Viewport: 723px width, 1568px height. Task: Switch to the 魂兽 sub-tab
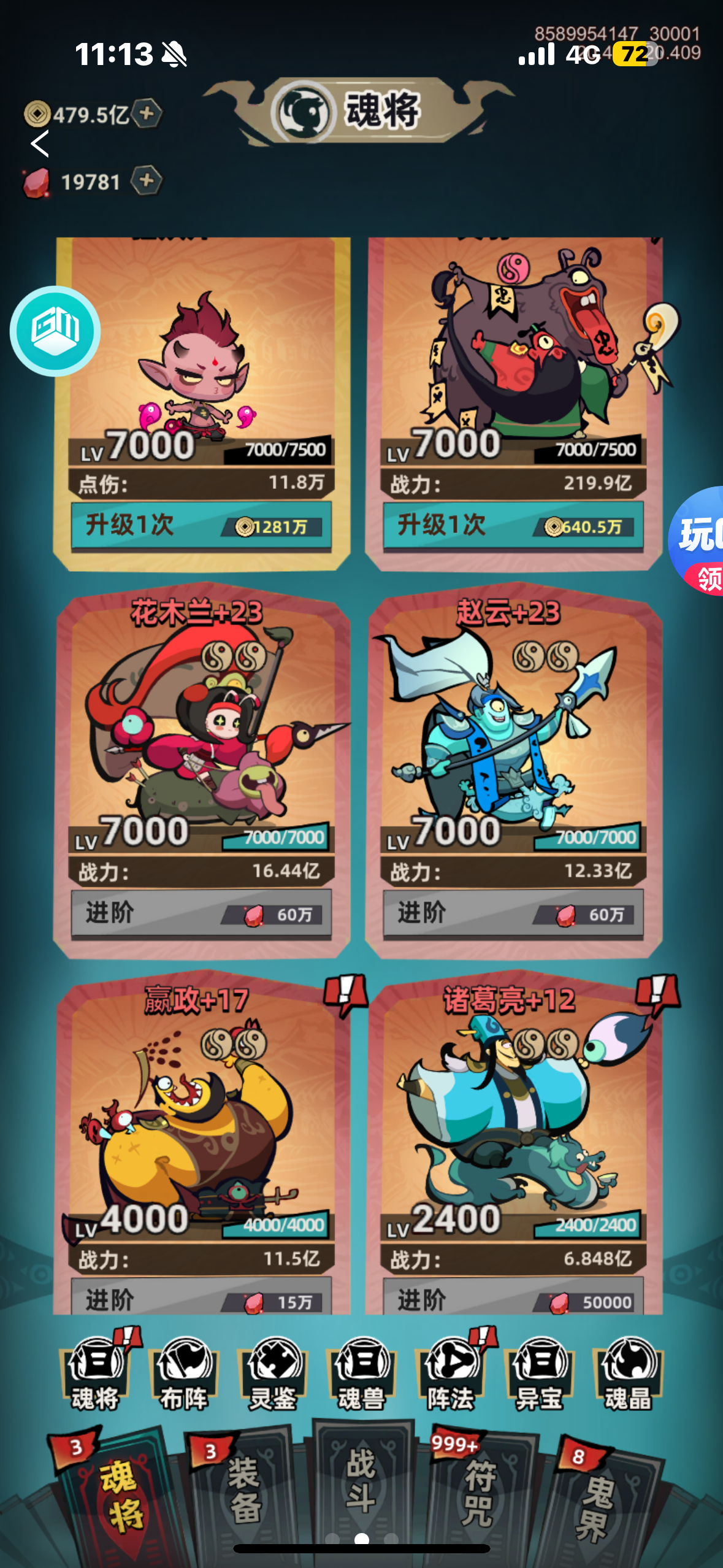coord(362,1374)
